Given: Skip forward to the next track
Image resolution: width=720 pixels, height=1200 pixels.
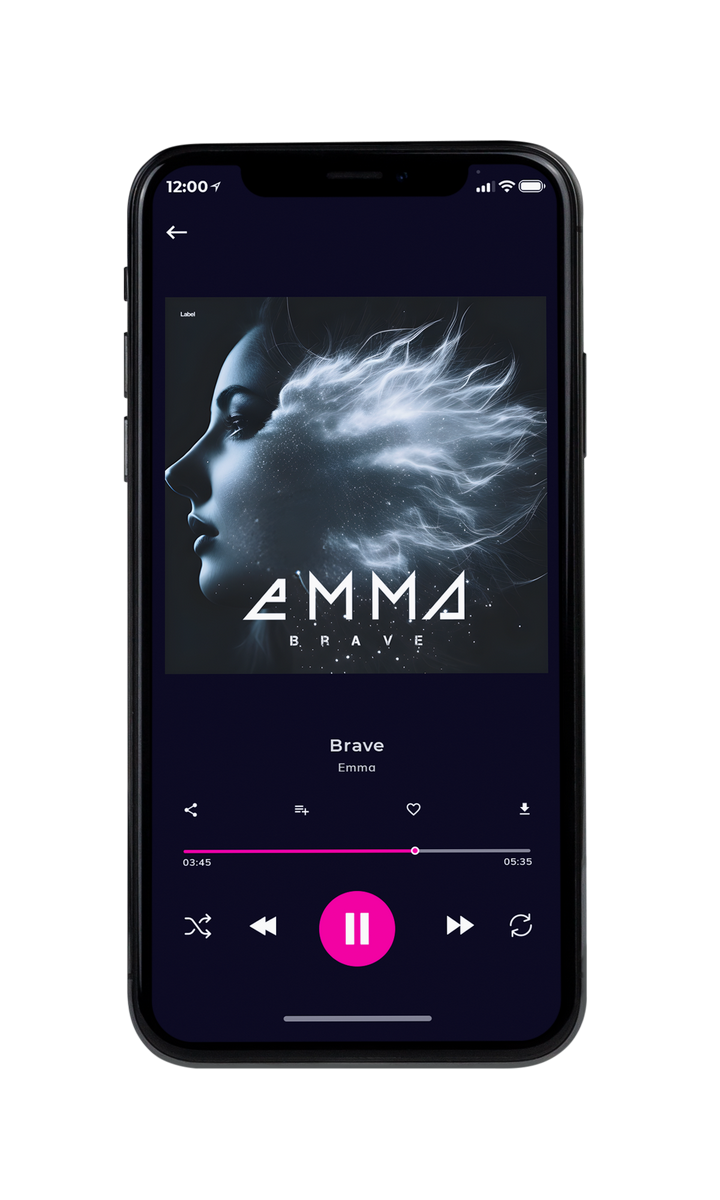Looking at the screenshot, I should pos(460,926).
